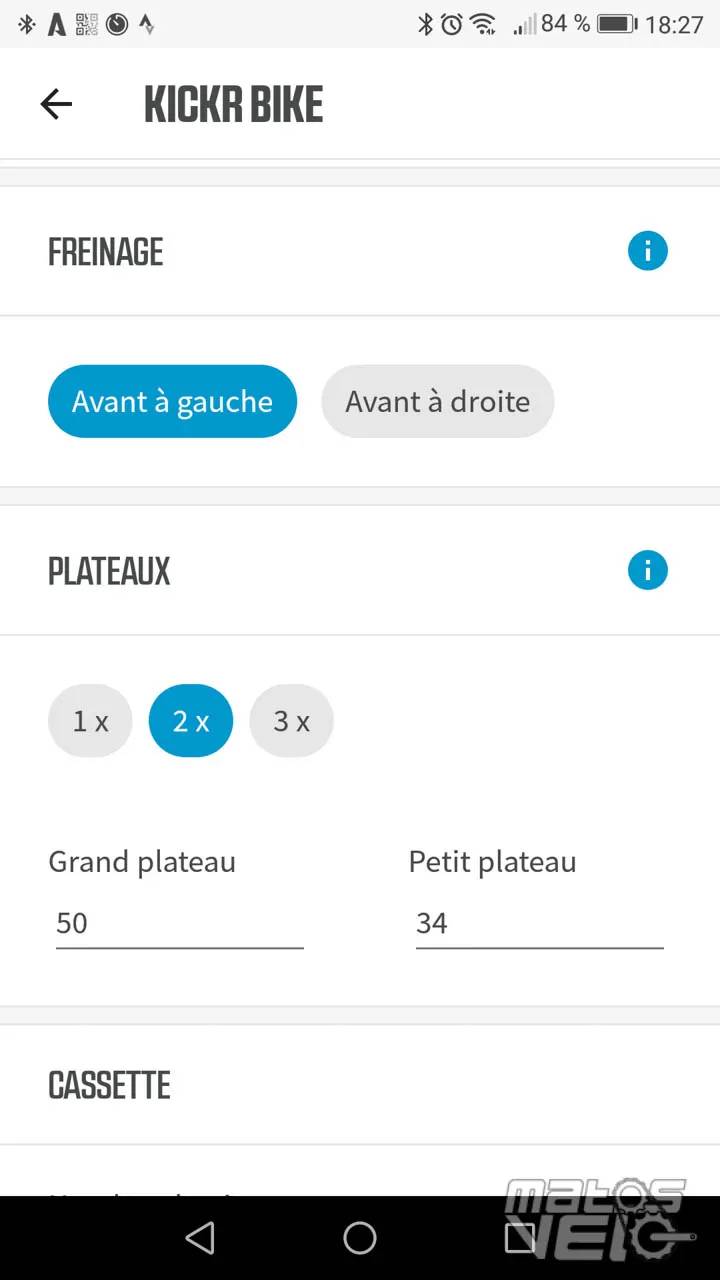Edit the Petit plateau value field
Screen dimensions: 720x1280
[x=539, y=923]
